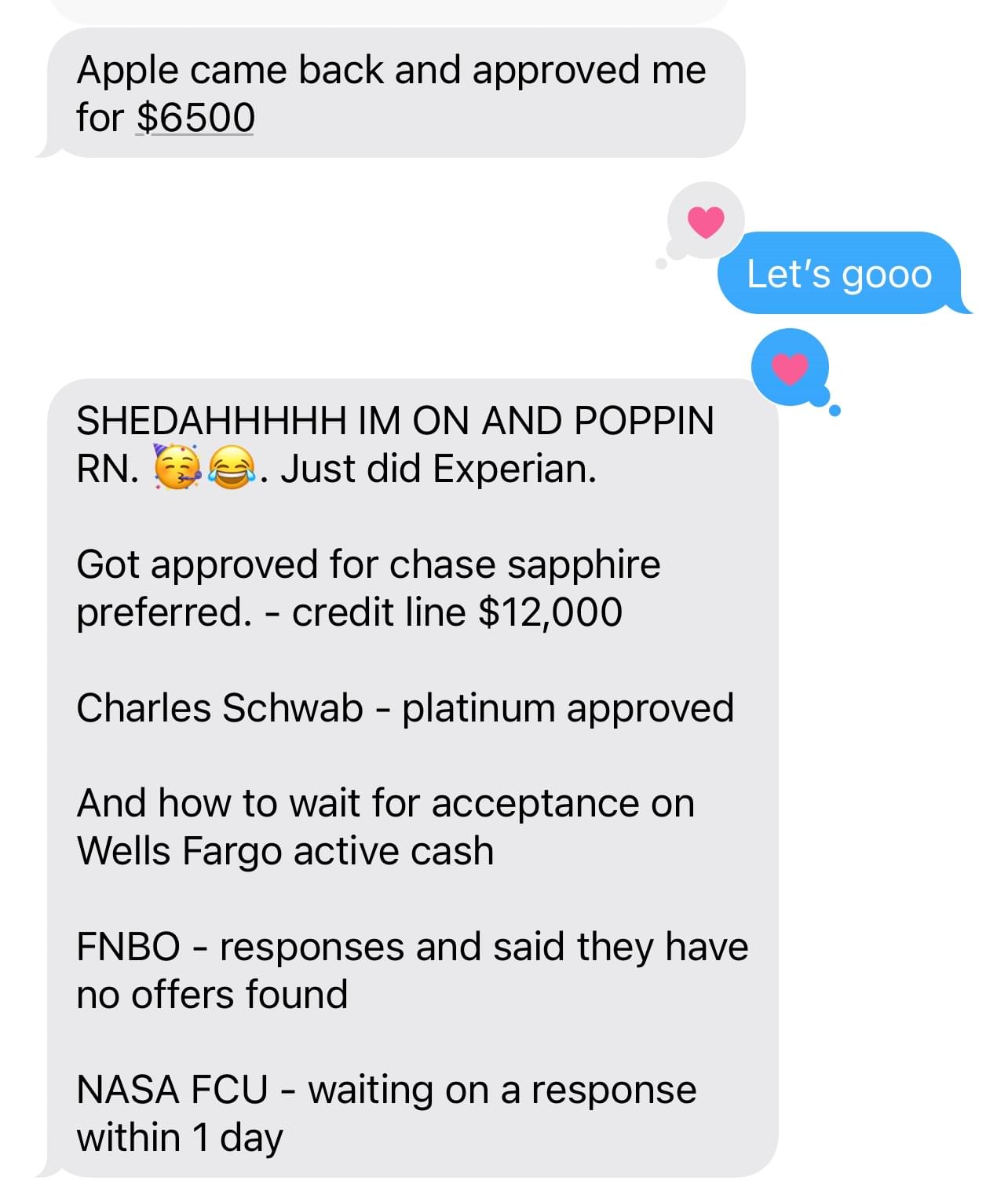1008x1191 pixels.
Task: View the heart reaction on "Let's gooo"
Action: [x=790, y=367]
